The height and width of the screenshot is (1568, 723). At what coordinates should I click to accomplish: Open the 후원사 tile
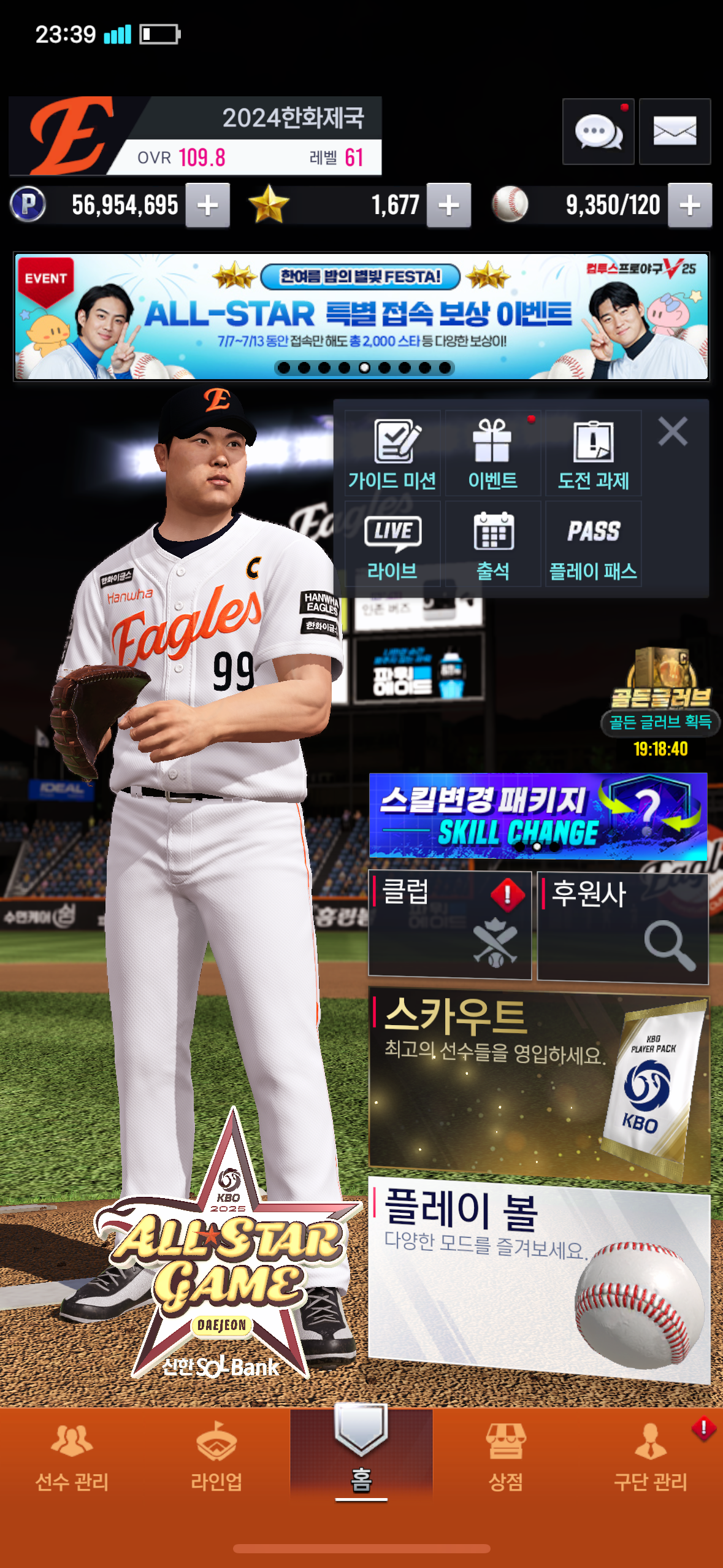click(x=623, y=926)
